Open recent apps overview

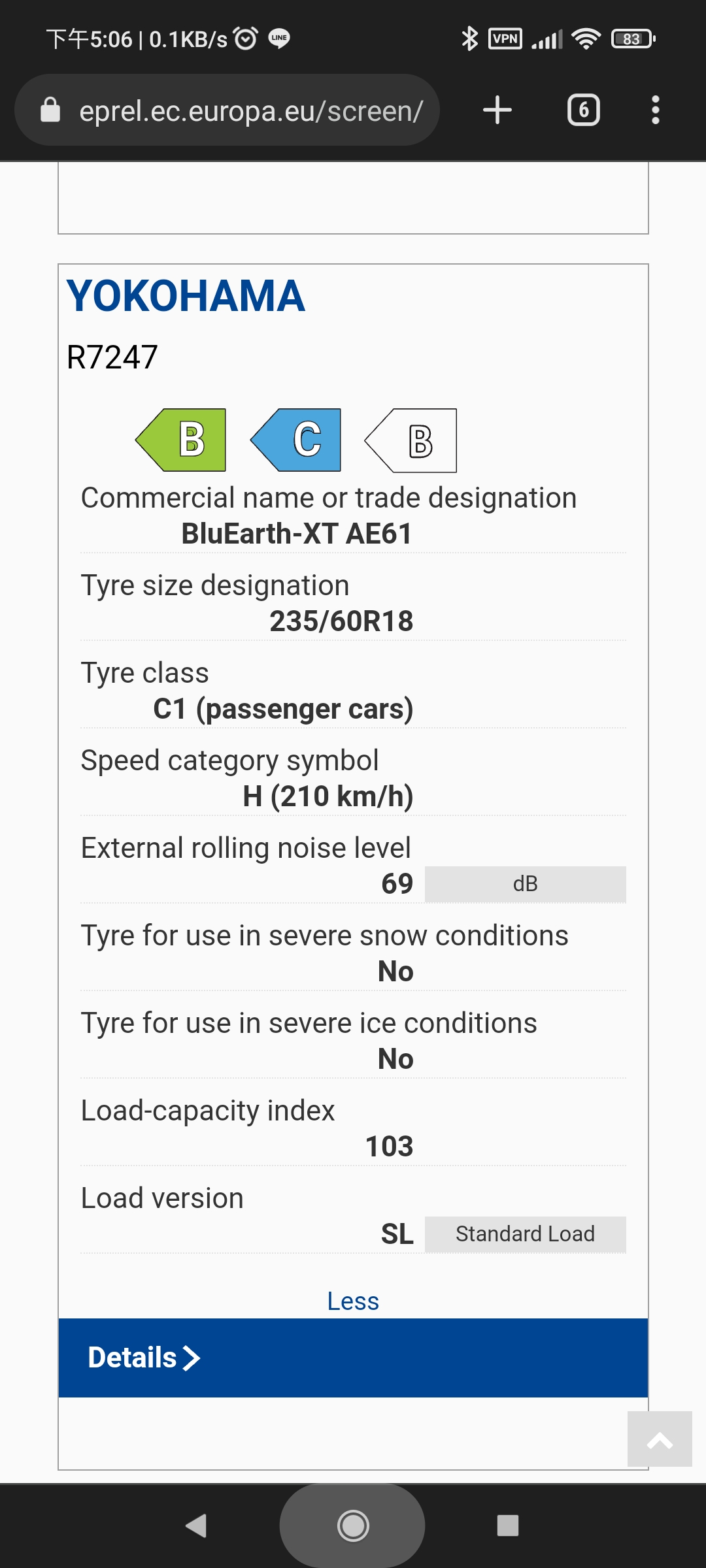click(508, 1526)
